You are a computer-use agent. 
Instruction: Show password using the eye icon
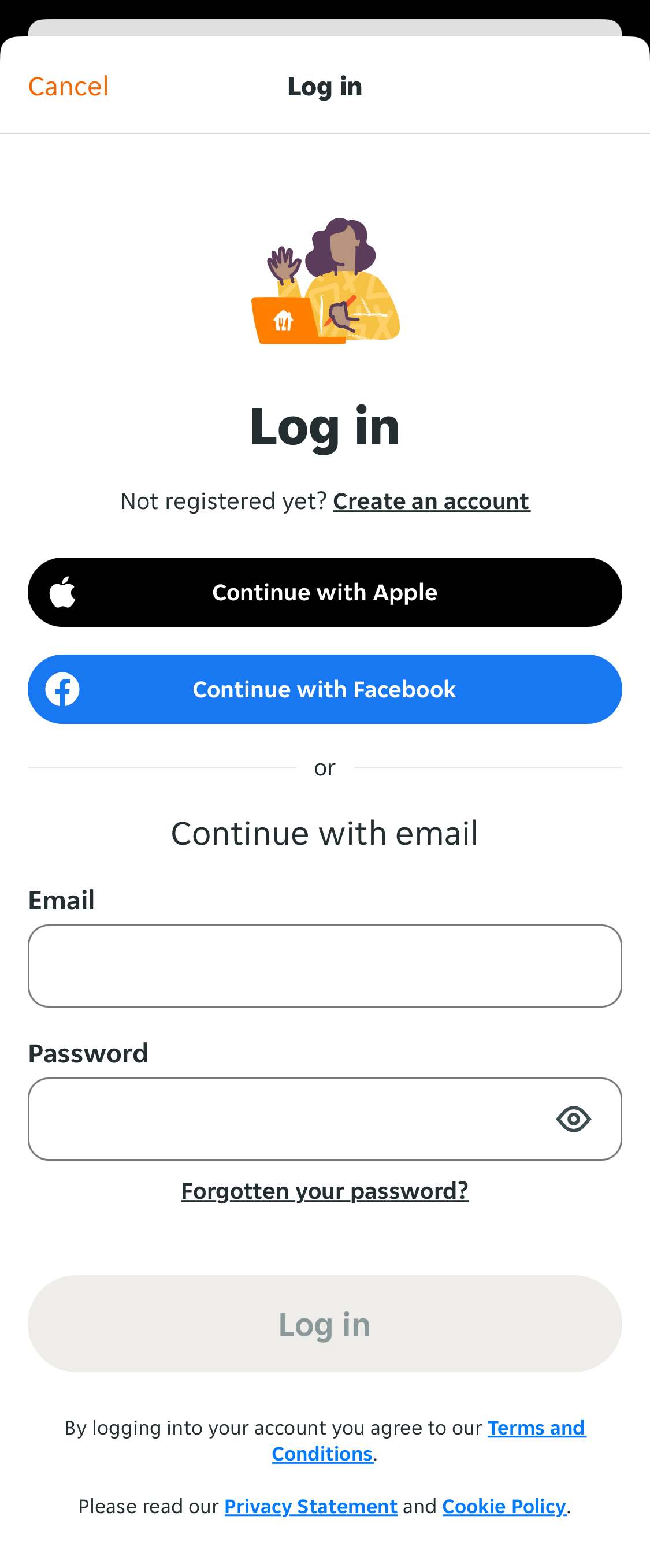click(573, 1119)
